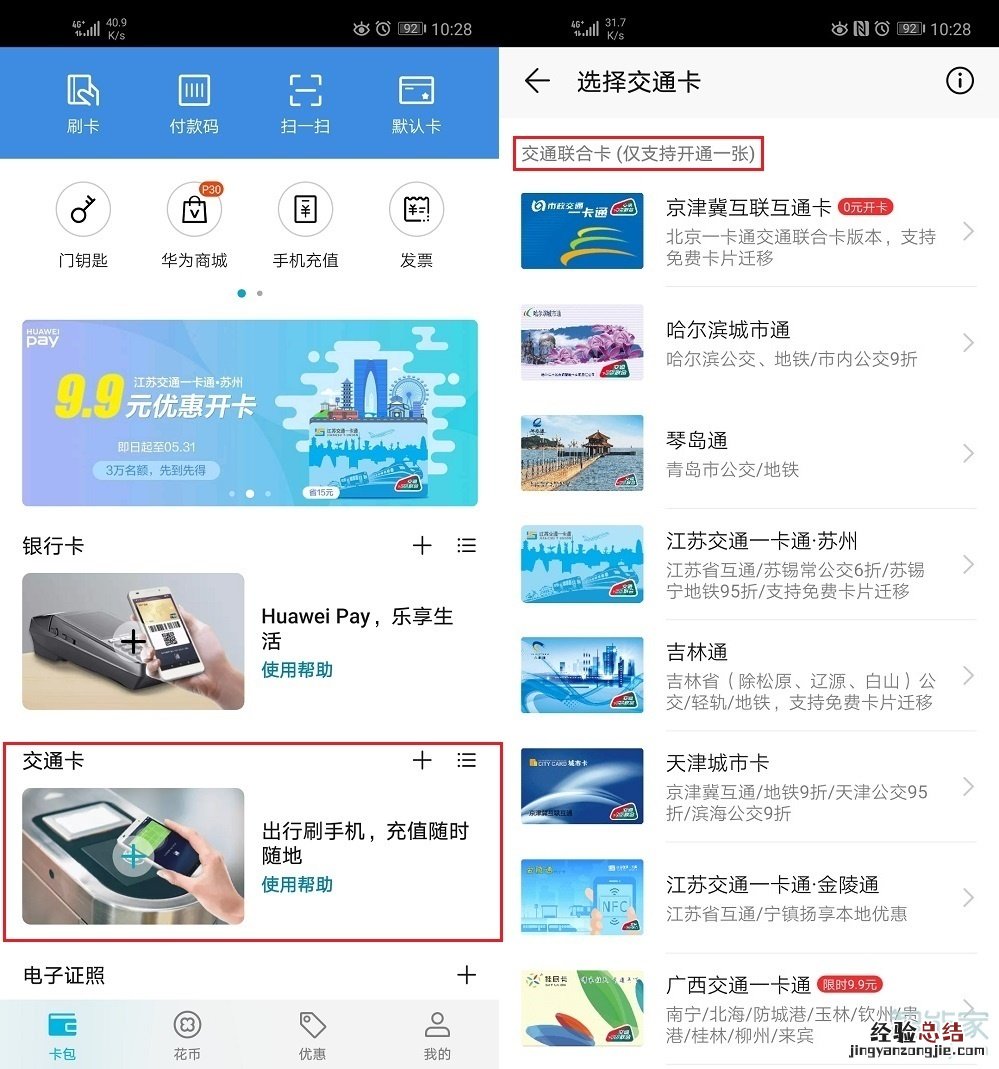The height and width of the screenshot is (1069, 999).
Task: Open 刷卡 at the top
Action: point(83,103)
